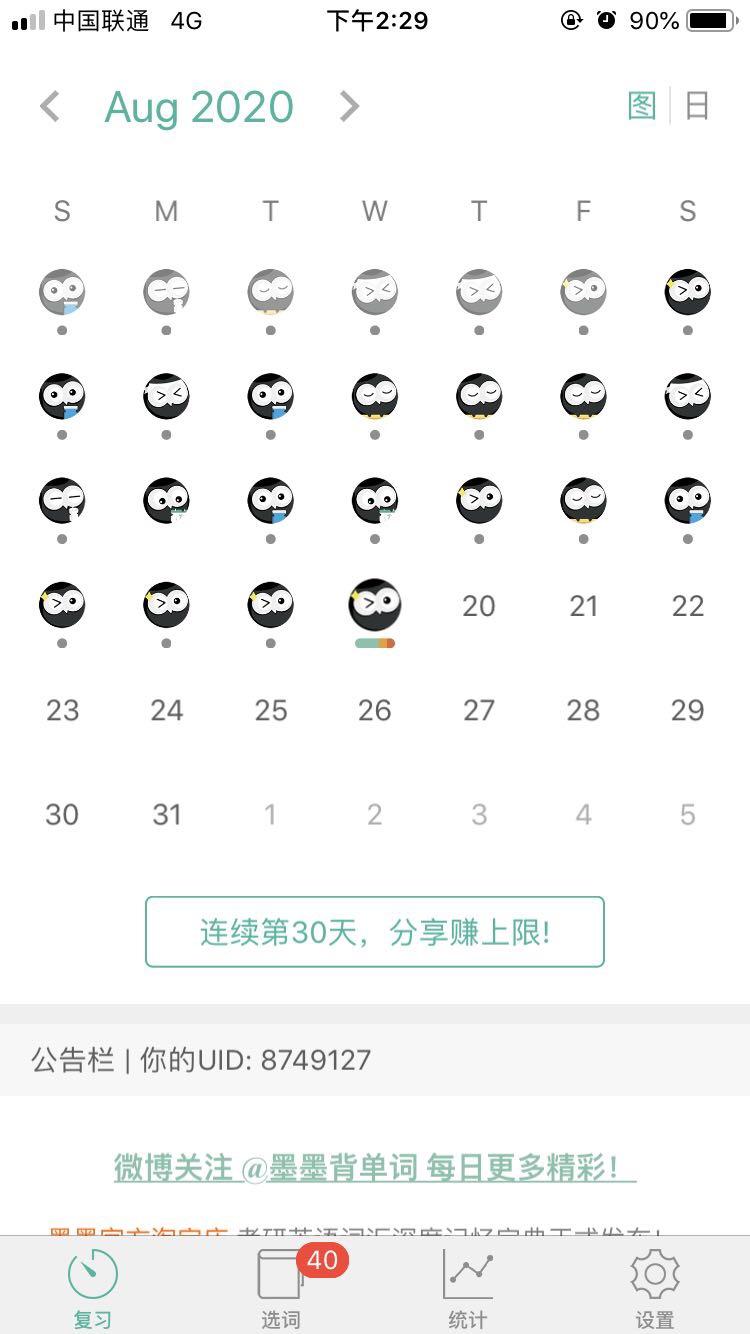
Task: Switch calendar to 日 date view
Action: (697, 106)
